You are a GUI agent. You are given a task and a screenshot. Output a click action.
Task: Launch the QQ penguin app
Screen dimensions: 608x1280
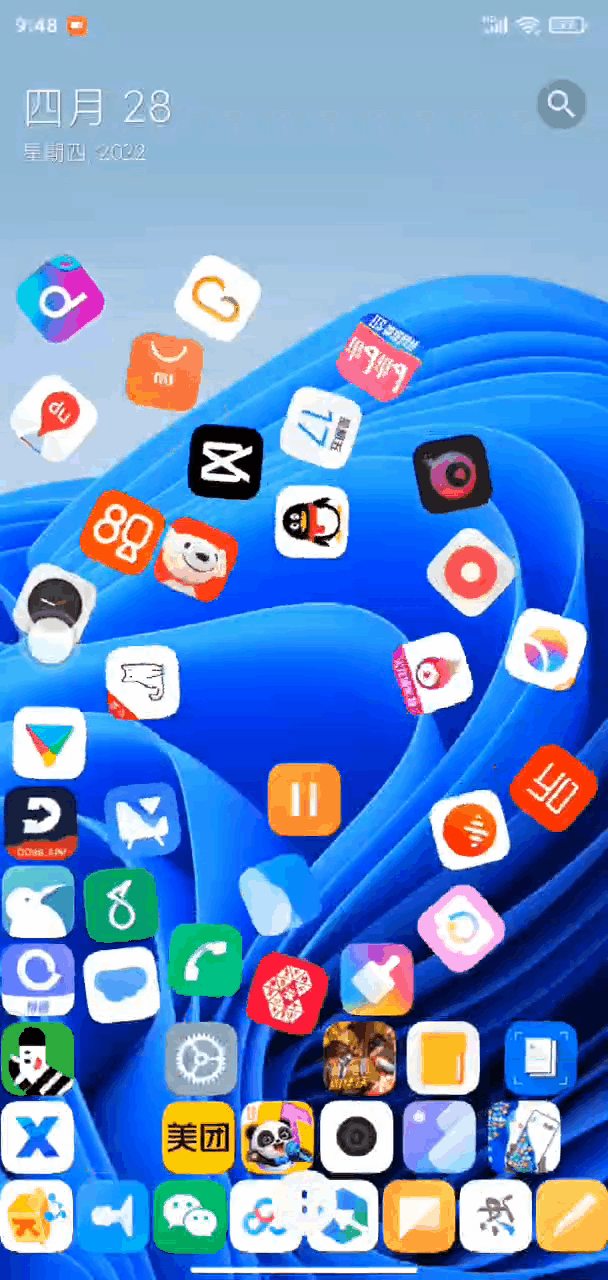pyautogui.click(x=312, y=522)
